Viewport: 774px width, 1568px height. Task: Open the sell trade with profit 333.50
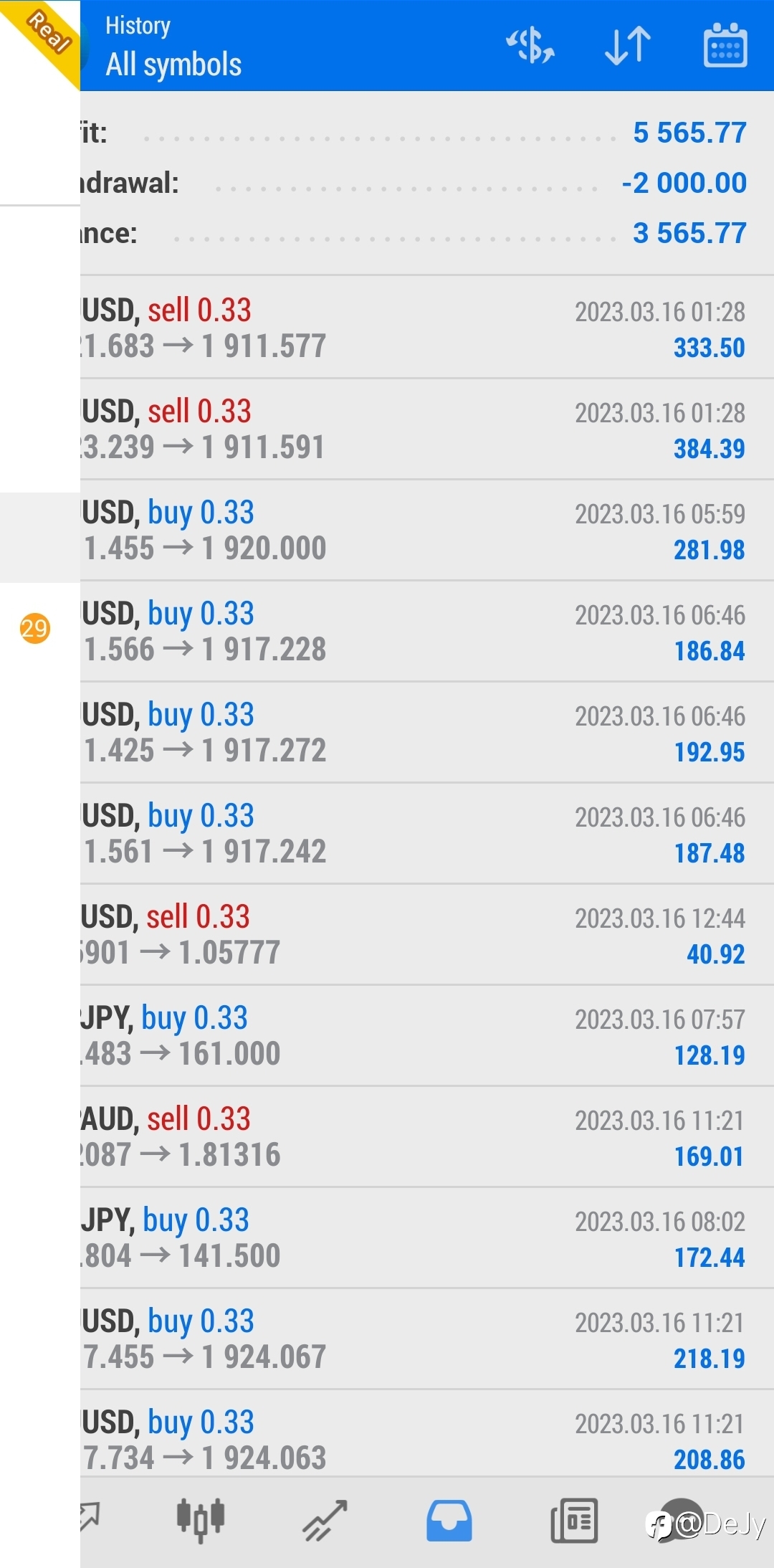[427, 328]
